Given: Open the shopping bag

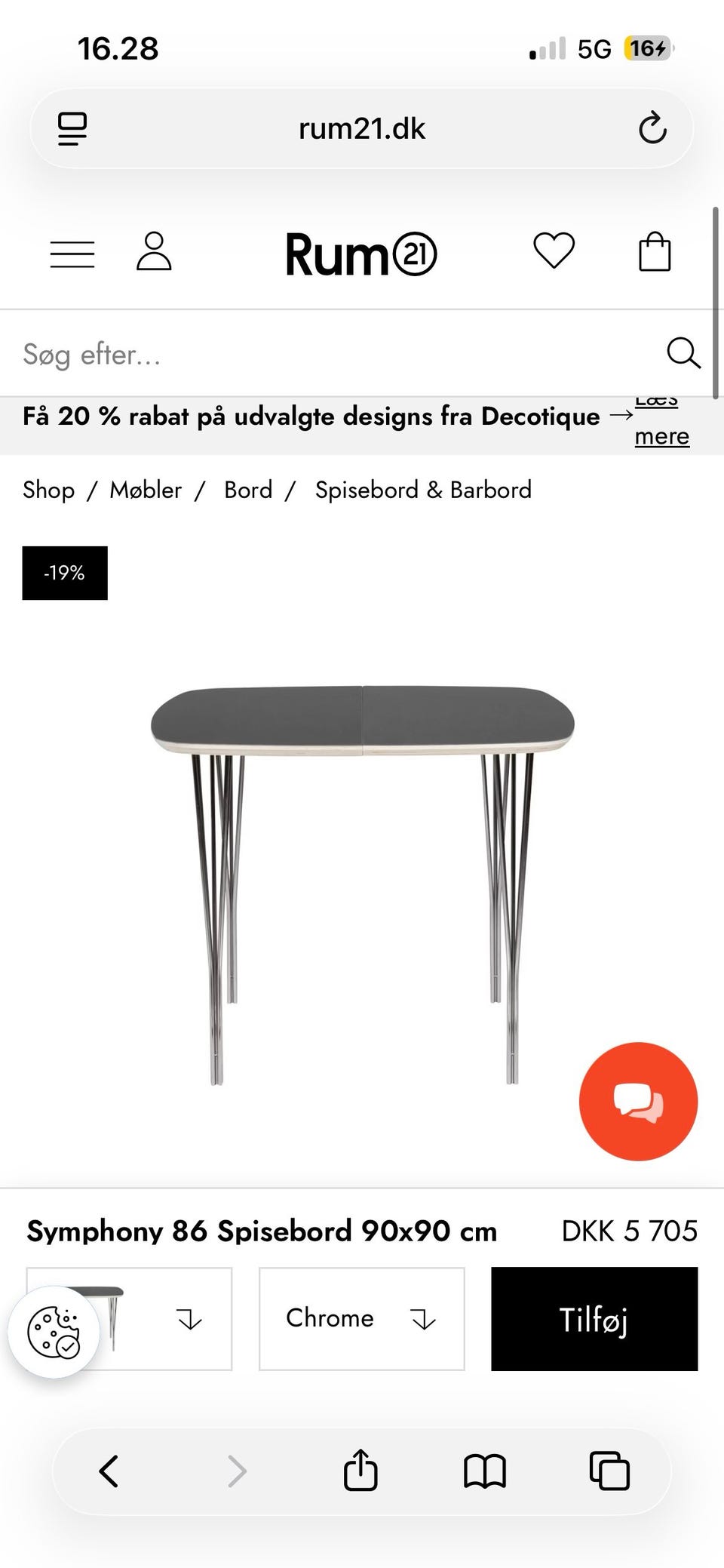Looking at the screenshot, I should tap(655, 252).
